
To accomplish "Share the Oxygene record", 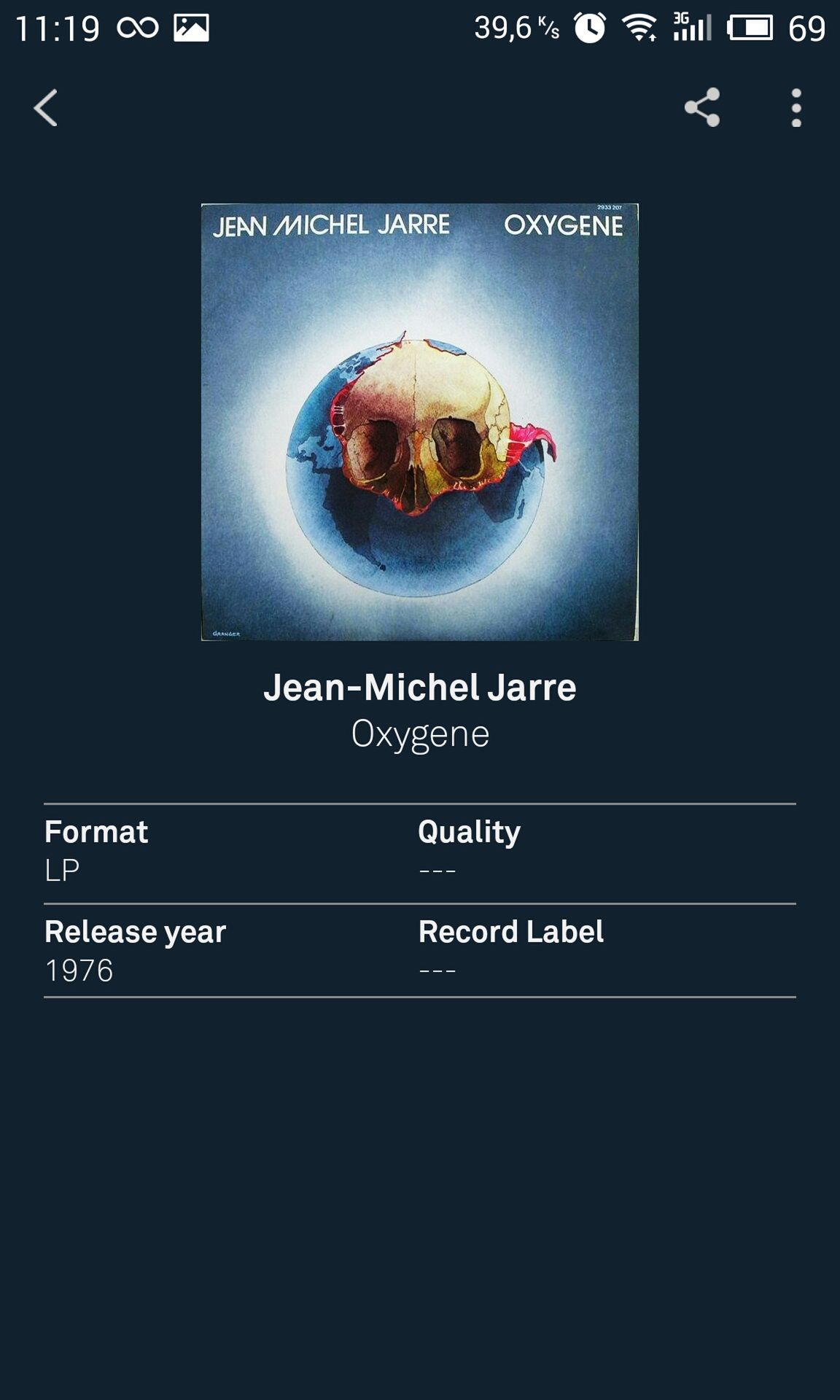I will [702, 108].
